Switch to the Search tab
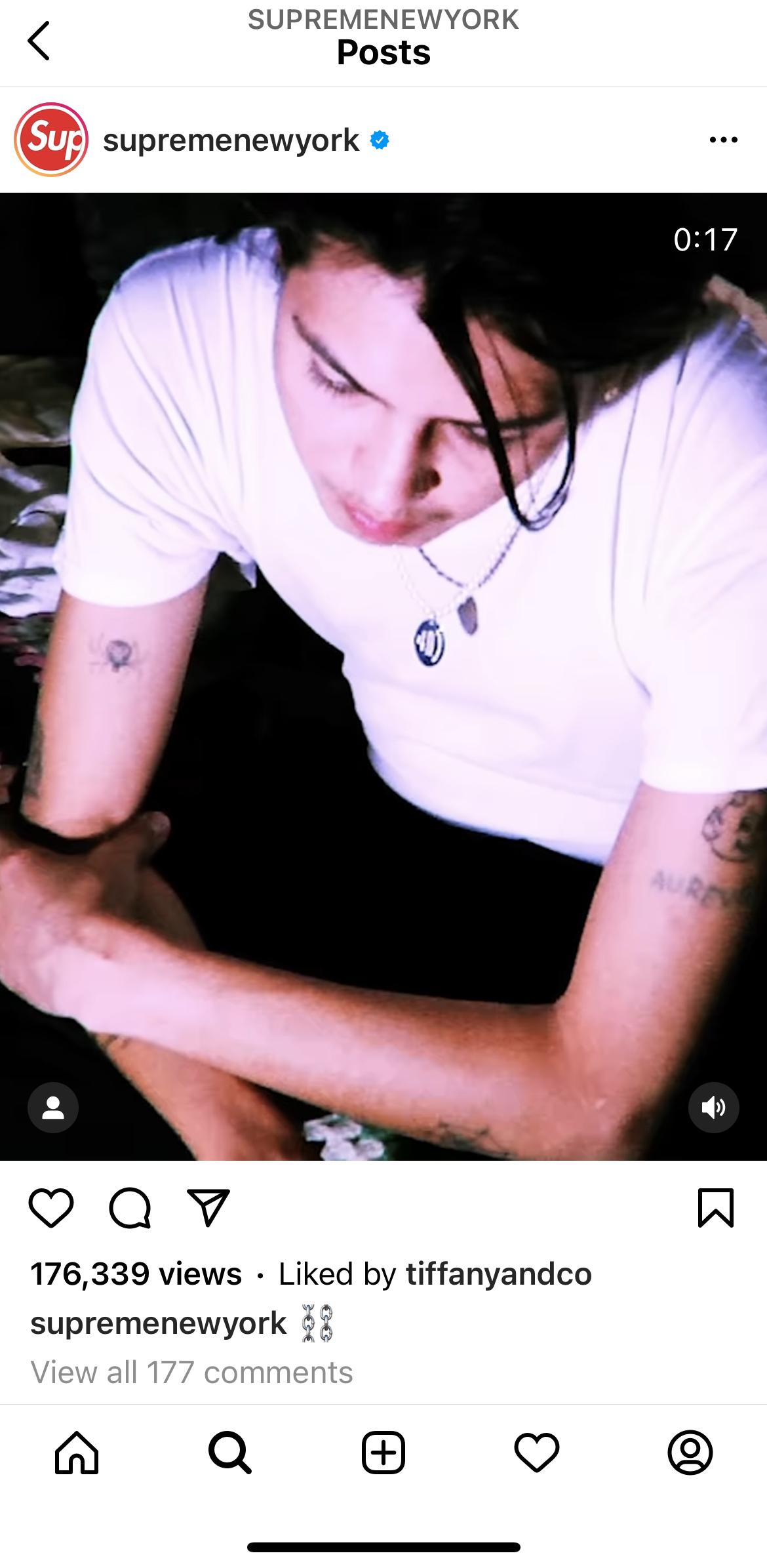 pos(229,1453)
